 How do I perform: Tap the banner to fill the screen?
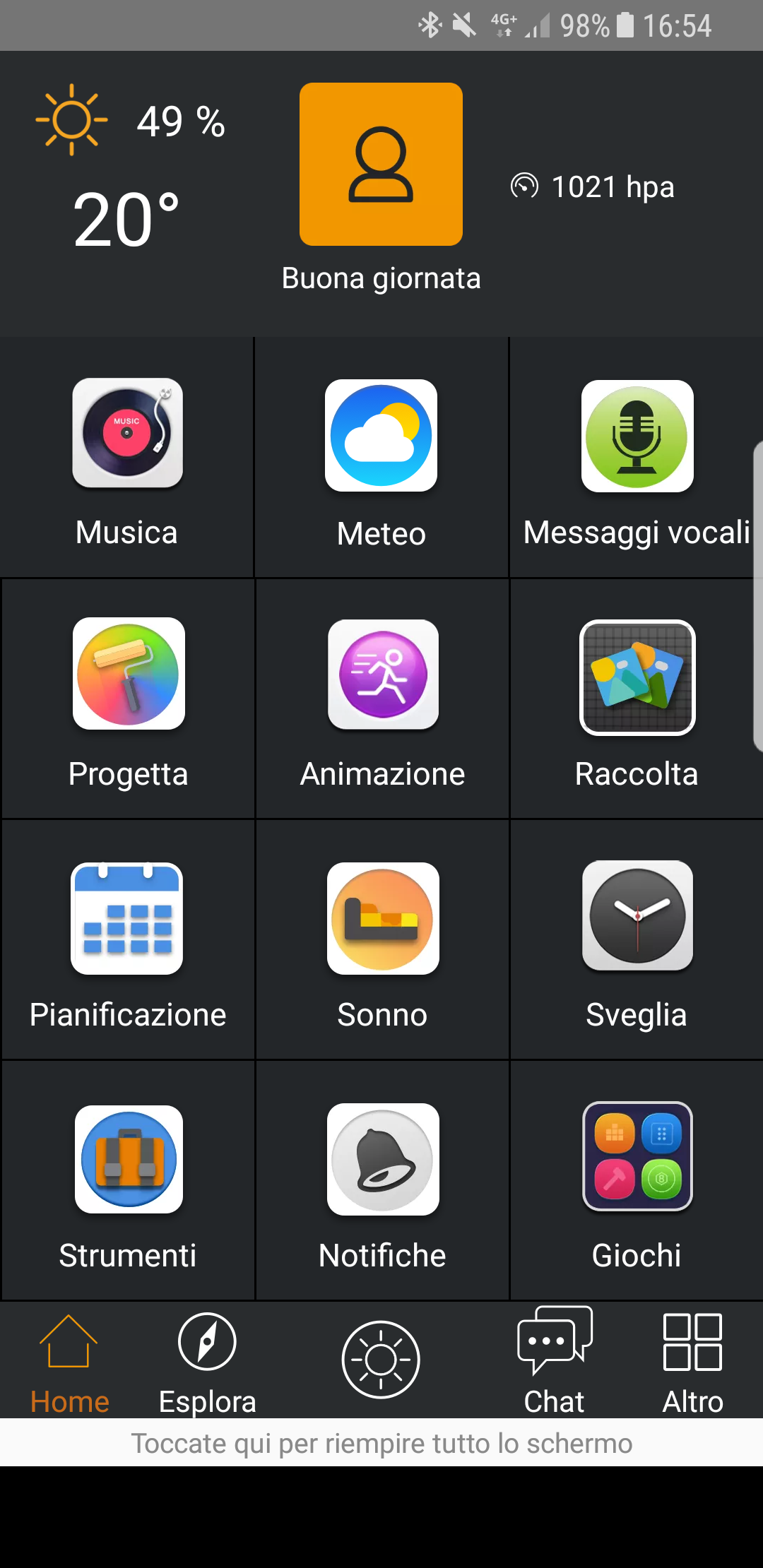click(x=381, y=1443)
